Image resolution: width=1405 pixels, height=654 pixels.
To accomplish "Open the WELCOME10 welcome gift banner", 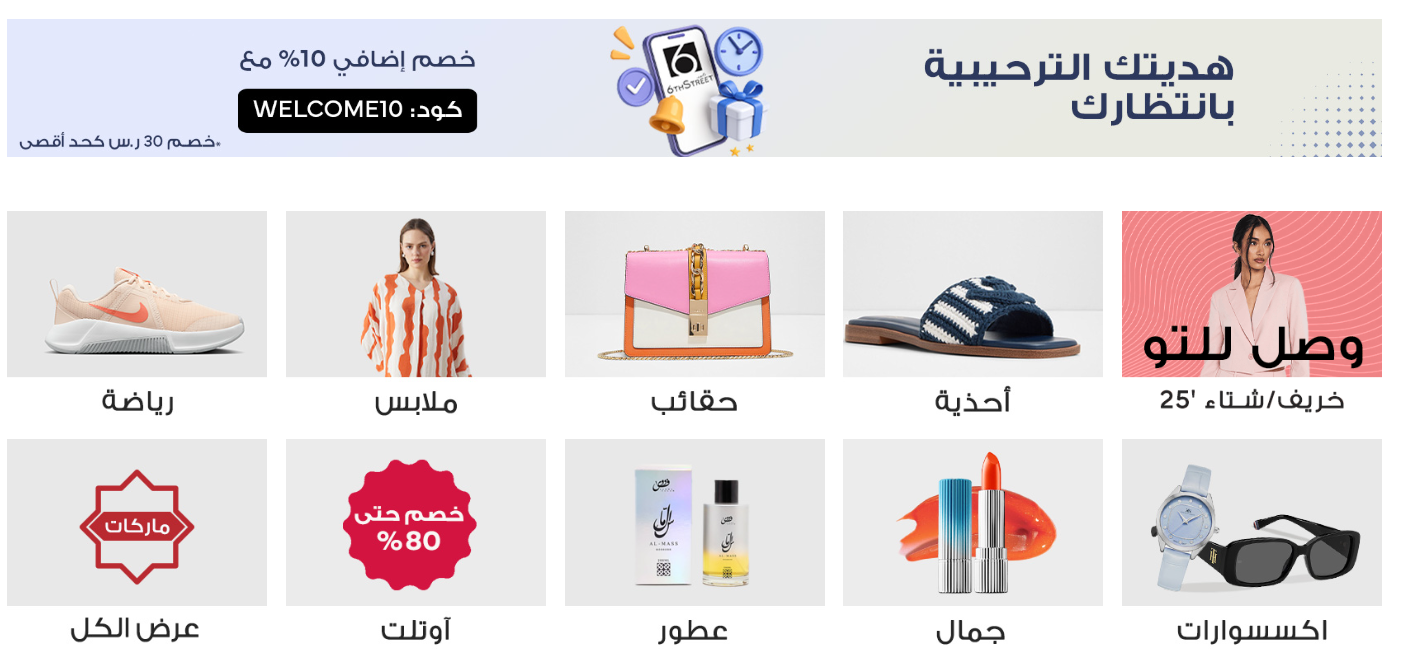I will pos(694,88).
